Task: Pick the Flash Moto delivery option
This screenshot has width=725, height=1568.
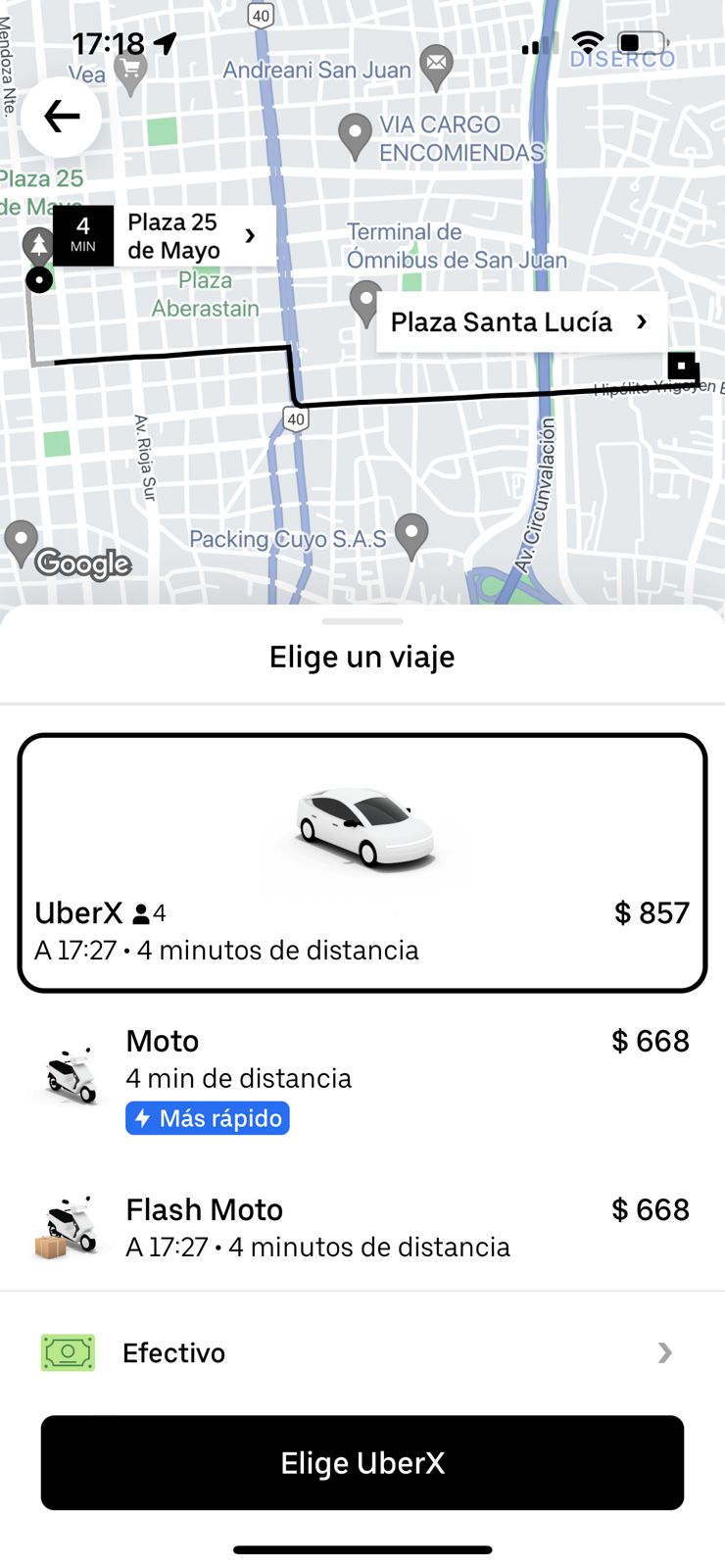Action: (362, 1228)
